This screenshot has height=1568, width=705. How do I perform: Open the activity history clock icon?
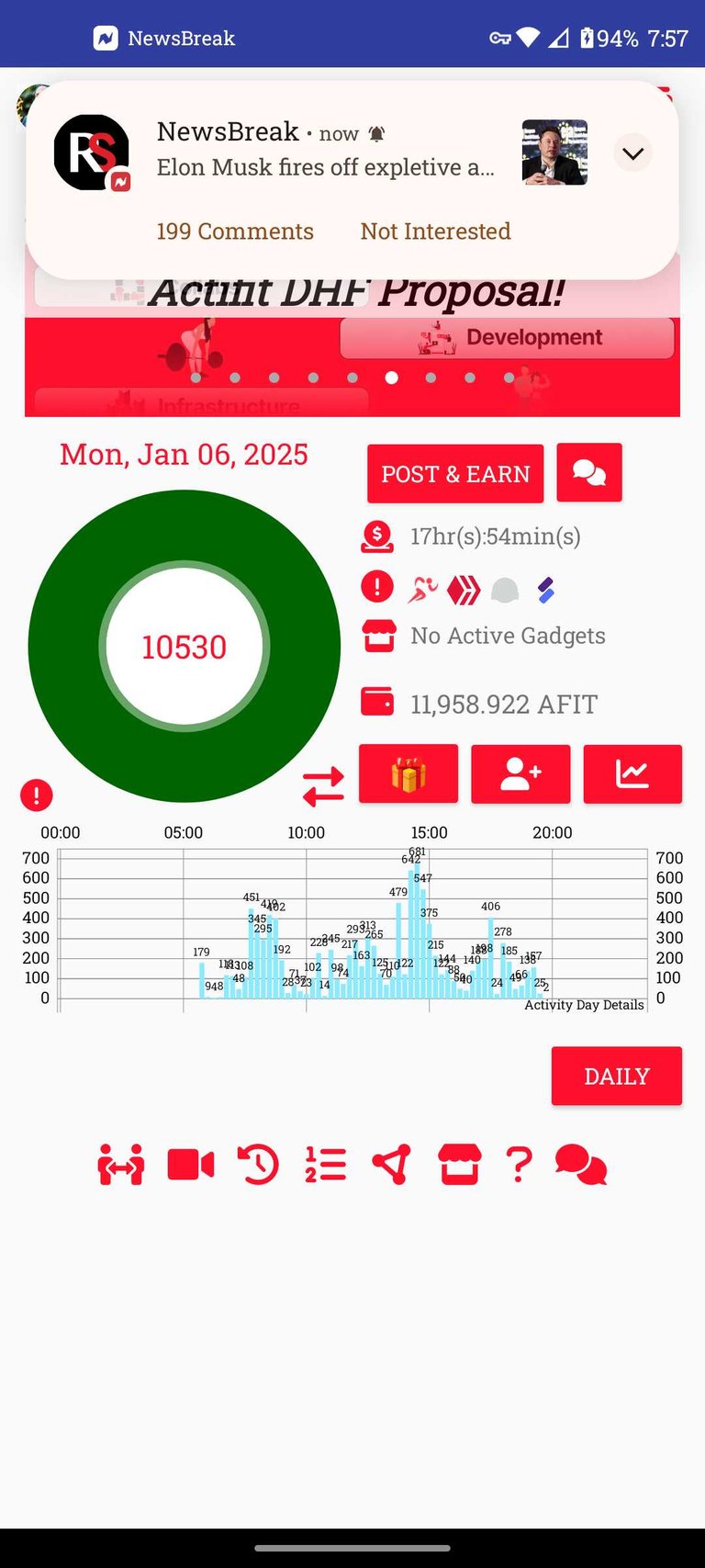point(258,1165)
